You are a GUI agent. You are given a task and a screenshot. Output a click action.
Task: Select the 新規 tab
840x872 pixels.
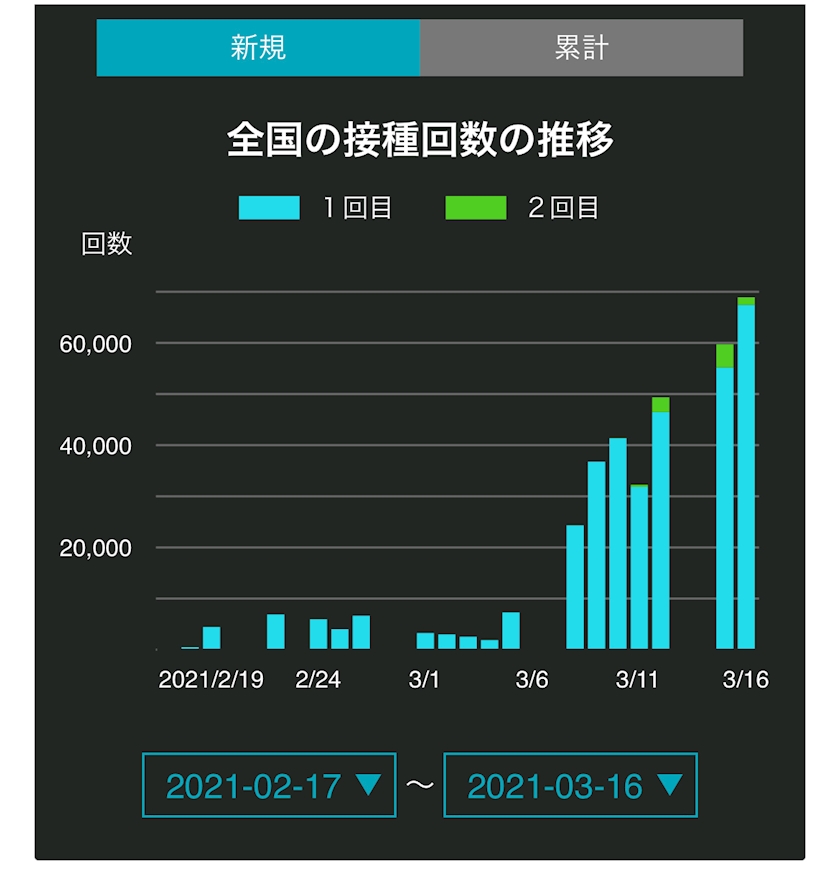(x=258, y=48)
